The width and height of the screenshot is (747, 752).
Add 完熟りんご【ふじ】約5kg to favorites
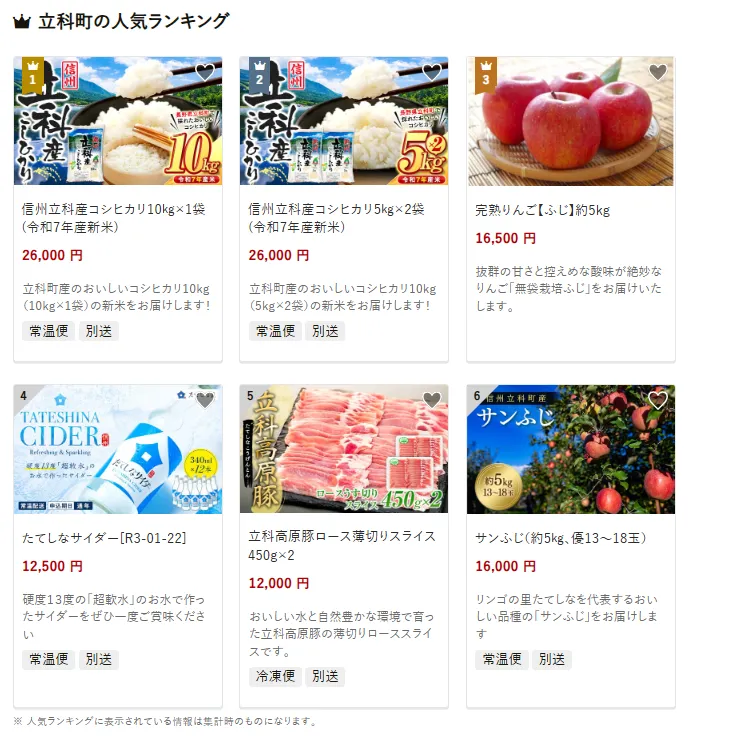click(x=657, y=73)
